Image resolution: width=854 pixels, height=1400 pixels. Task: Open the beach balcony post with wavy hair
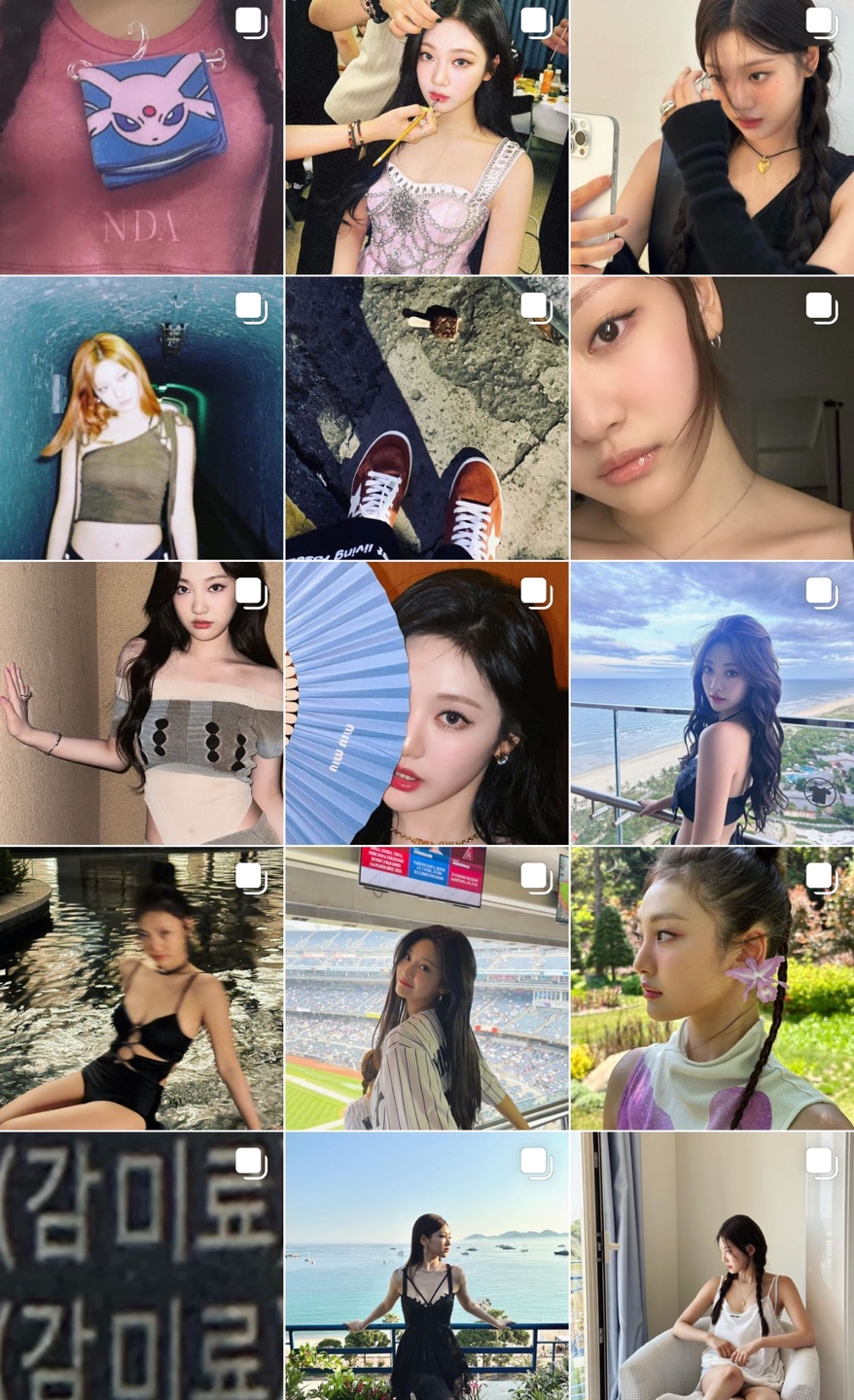(712, 703)
